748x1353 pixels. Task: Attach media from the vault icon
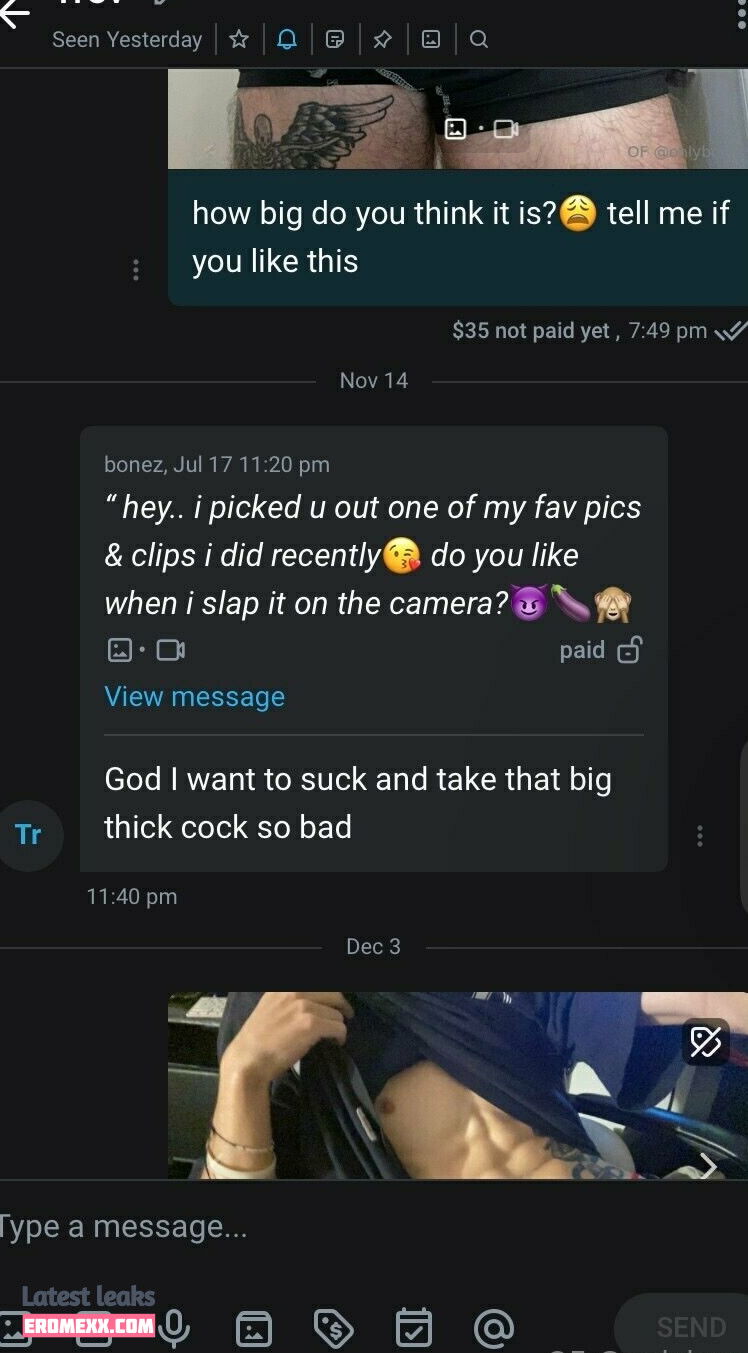[x=253, y=1328]
